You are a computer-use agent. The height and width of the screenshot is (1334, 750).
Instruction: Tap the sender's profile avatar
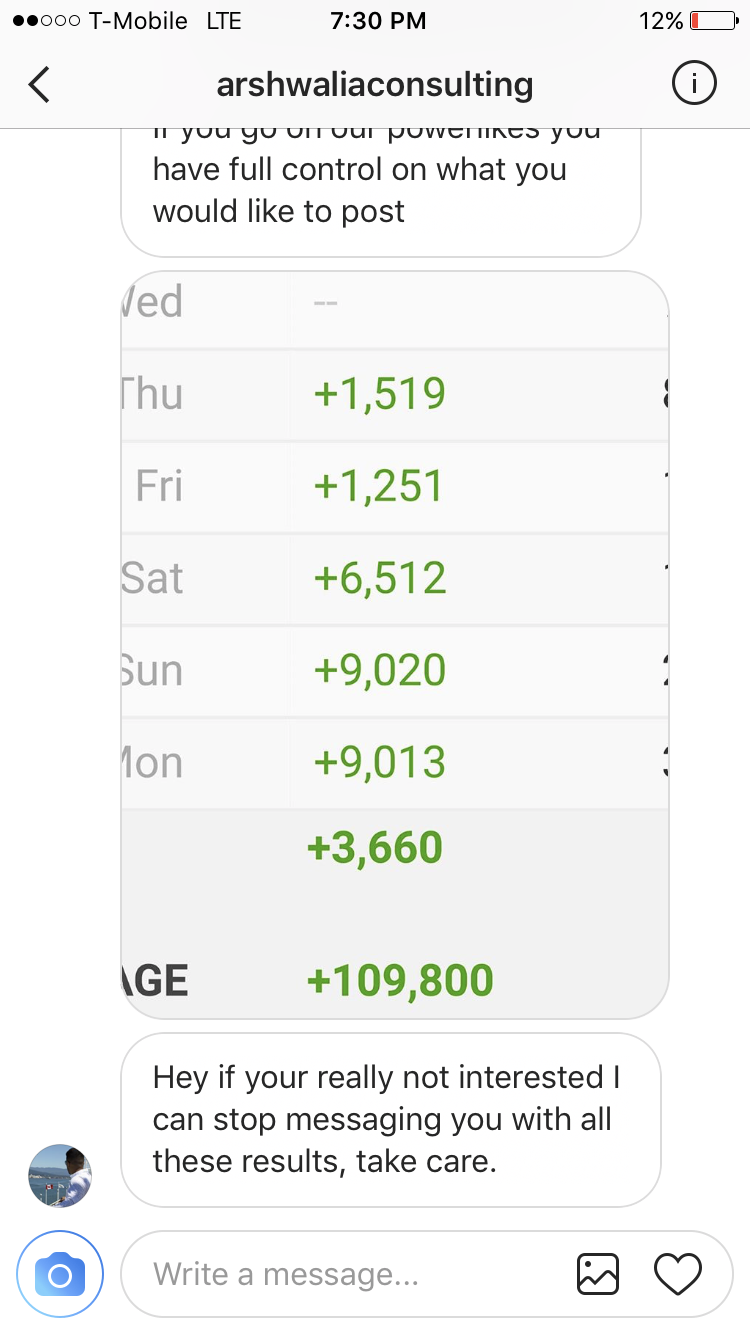click(x=60, y=1176)
